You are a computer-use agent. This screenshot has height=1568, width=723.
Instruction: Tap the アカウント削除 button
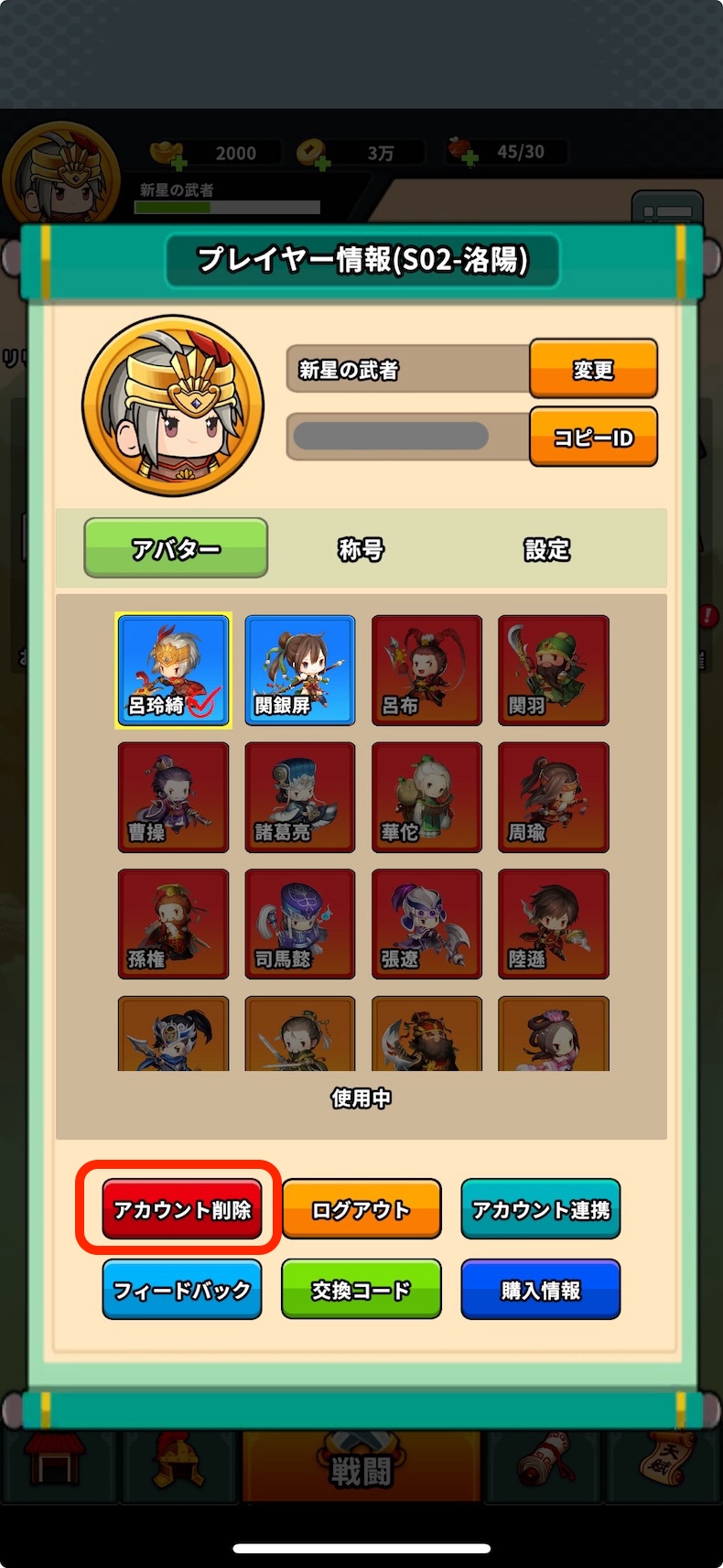tap(182, 1209)
